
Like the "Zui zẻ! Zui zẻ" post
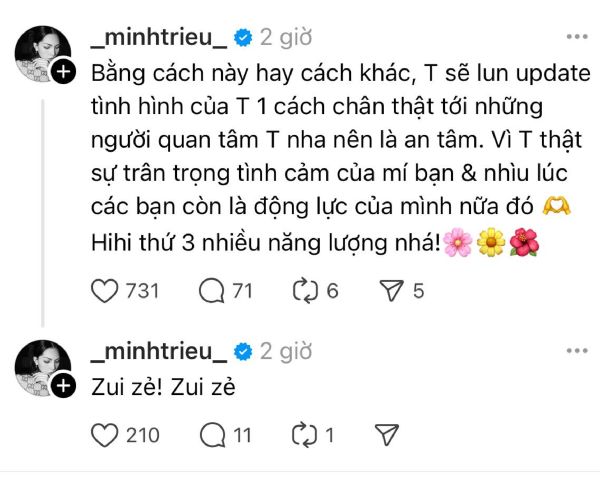pyautogui.click(x=105, y=434)
